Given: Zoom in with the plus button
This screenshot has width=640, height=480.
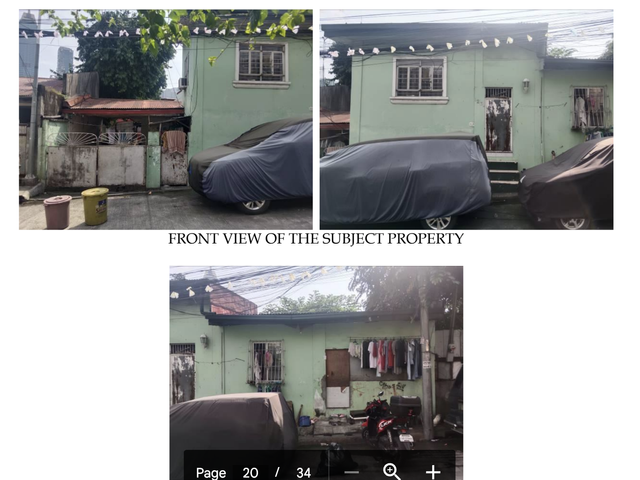Looking at the screenshot, I should (433, 472).
